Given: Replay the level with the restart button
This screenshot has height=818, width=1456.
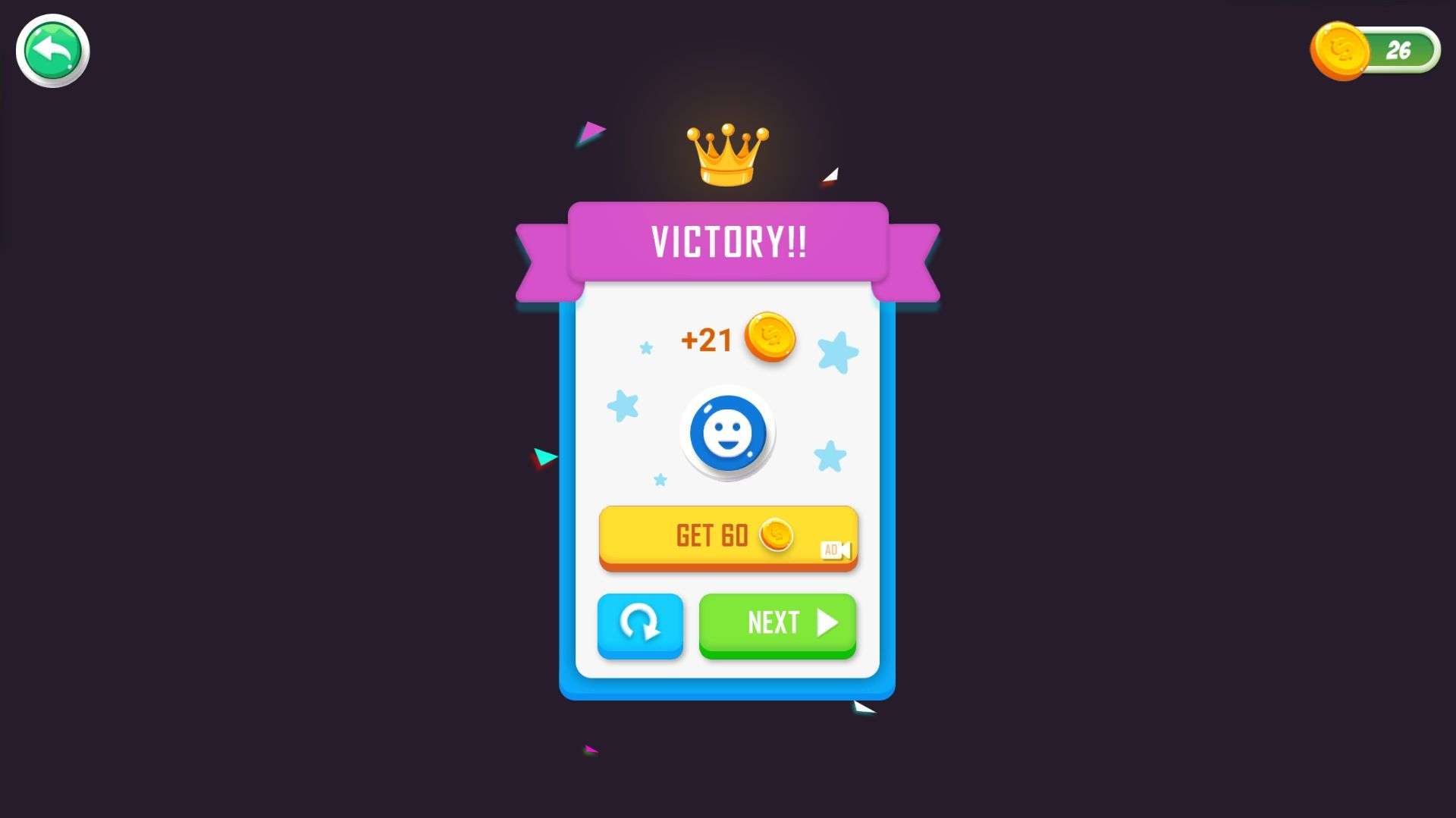Looking at the screenshot, I should pos(640,624).
